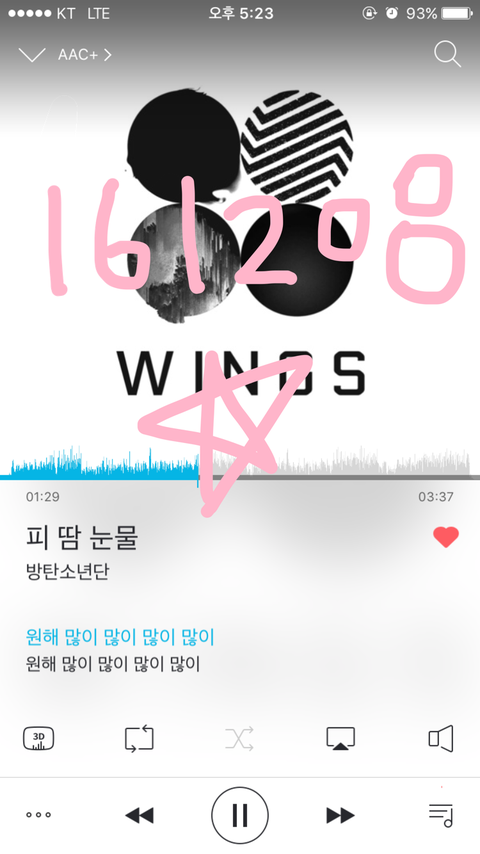Open the playlist queue

(x=441, y=815)
